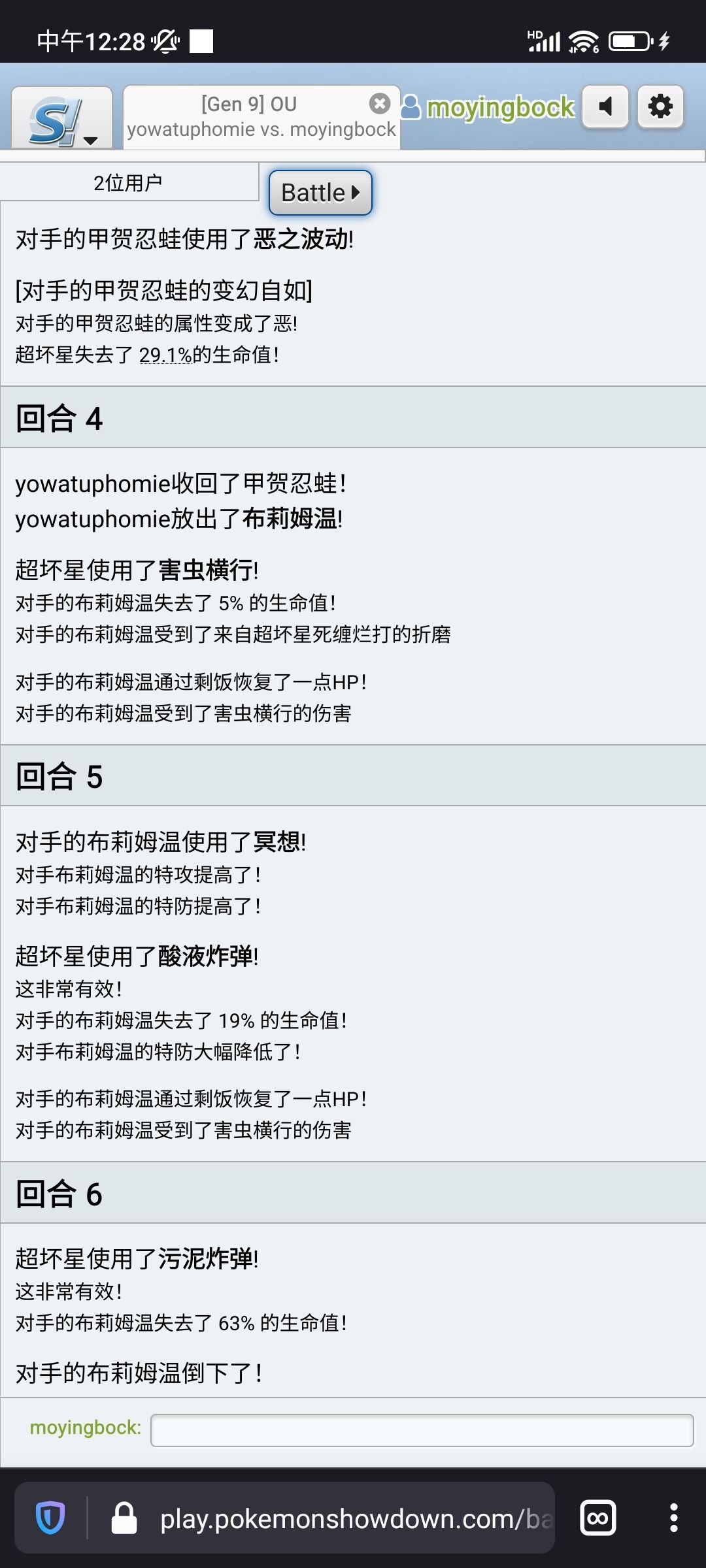This screenshot has height=1568, width=706.
Task: Open the gear options menu
Action: pyautogui.click(x=660, y=106)
